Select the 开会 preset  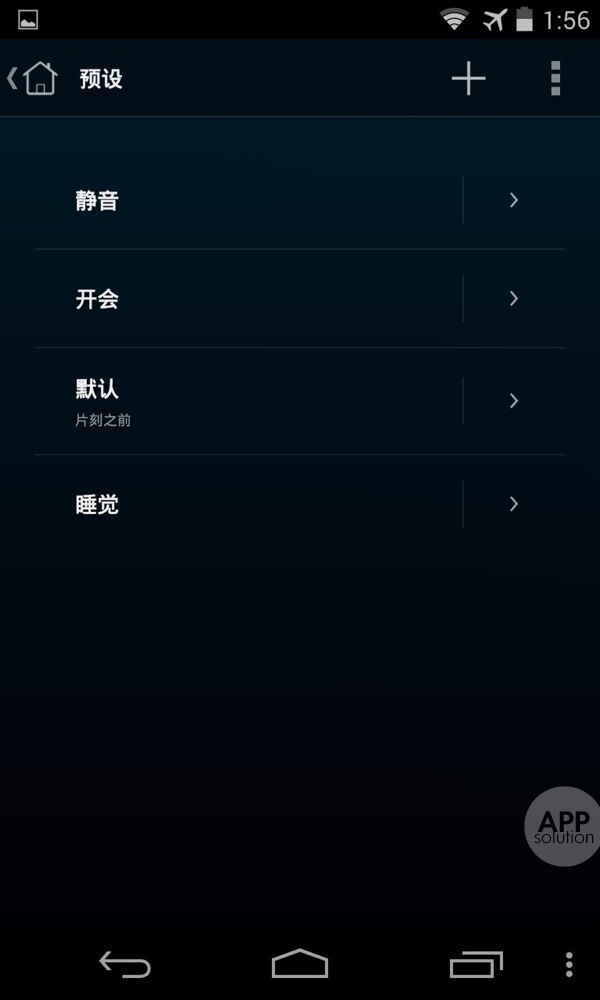point(250,299)
